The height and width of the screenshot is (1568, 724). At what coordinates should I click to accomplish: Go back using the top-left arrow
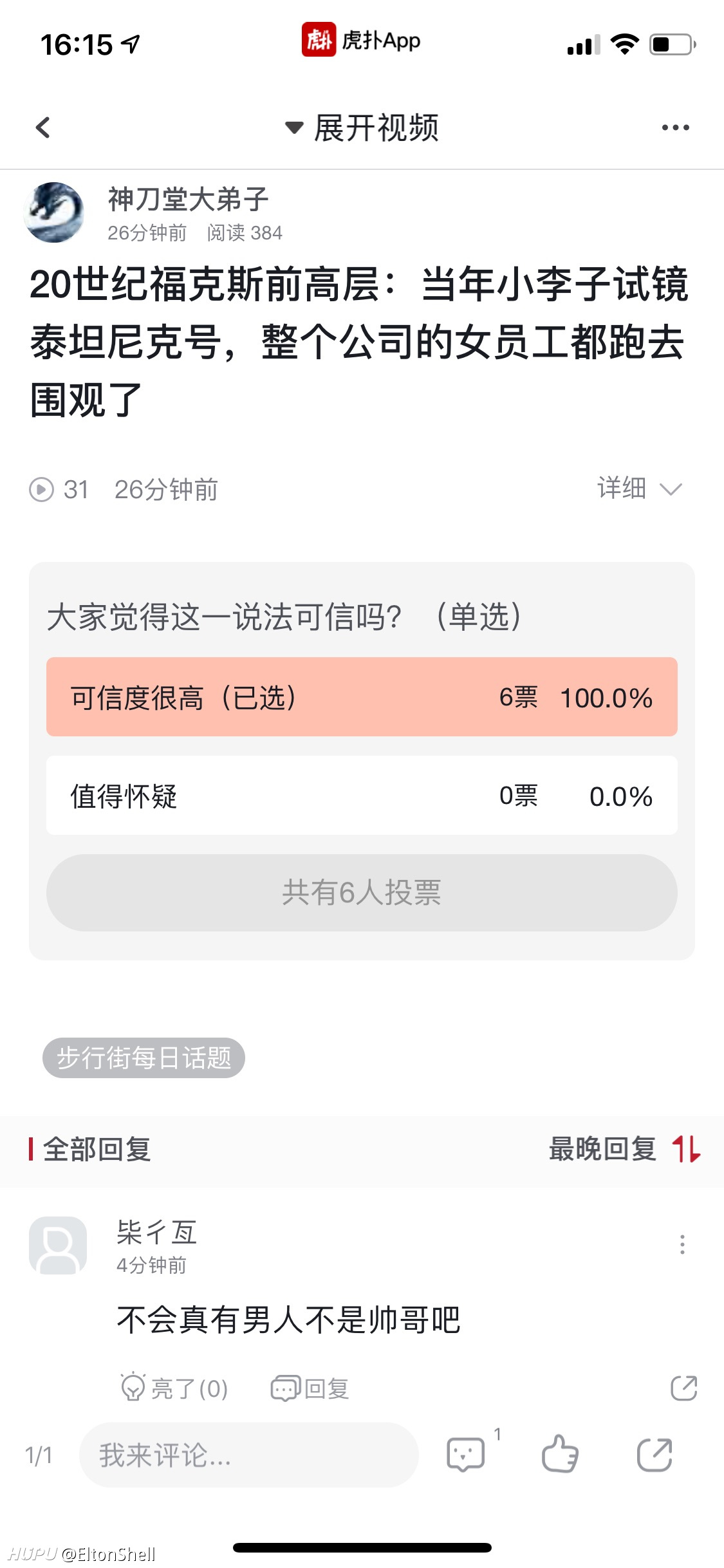[x=43, y=127]
